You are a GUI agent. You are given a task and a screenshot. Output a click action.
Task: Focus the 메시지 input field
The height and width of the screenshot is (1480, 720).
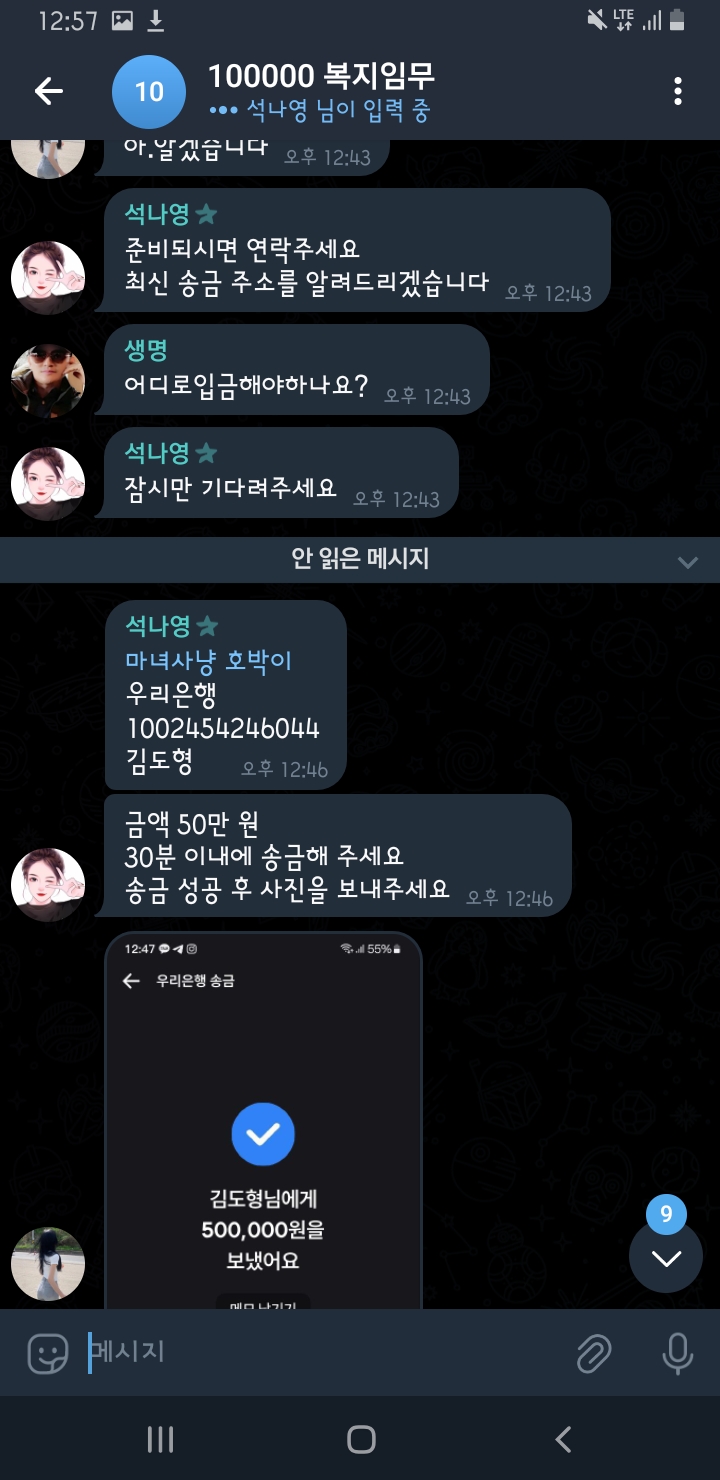point(320,1353)
